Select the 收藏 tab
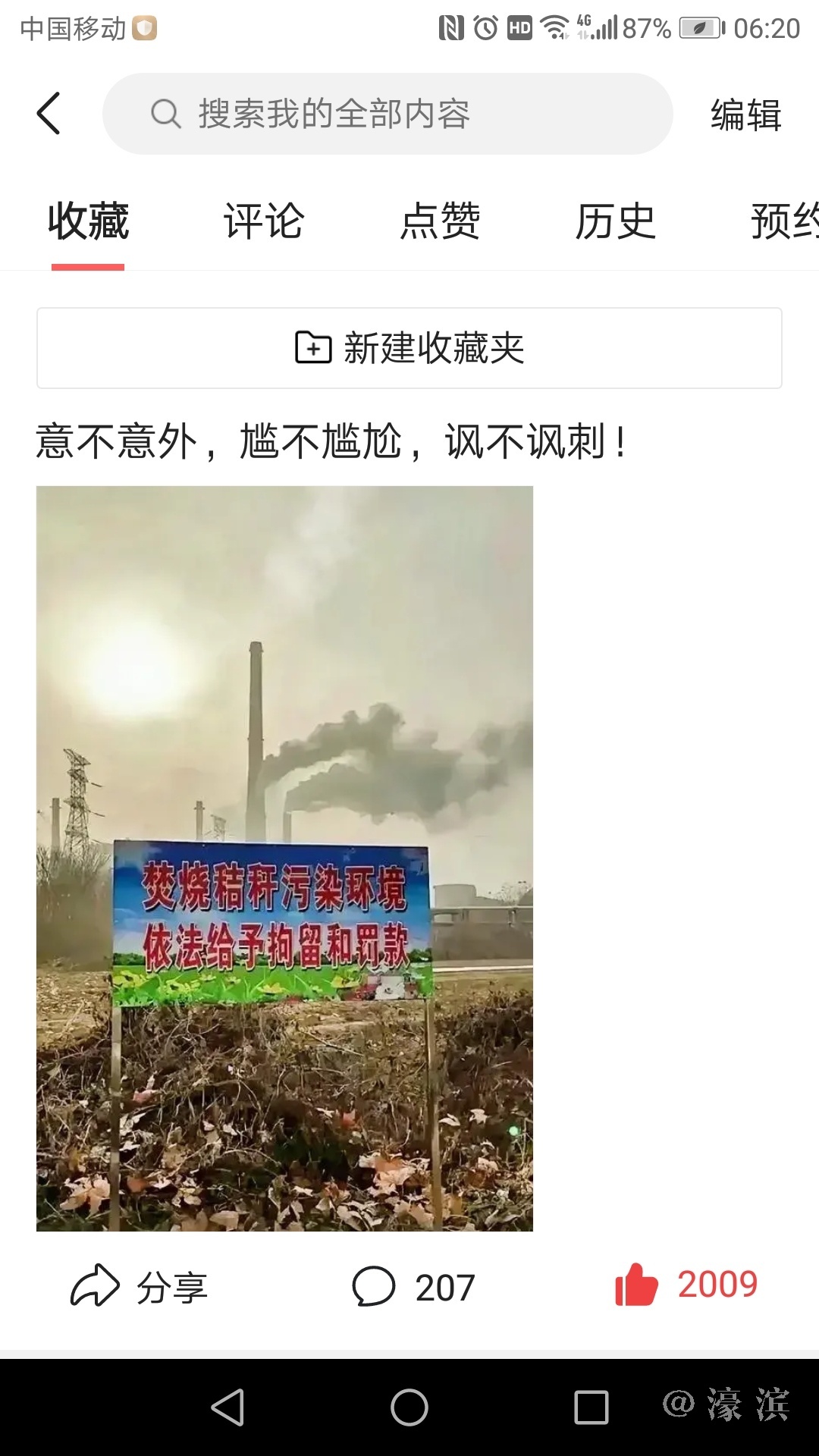The image size is (819, 1456). [88, 221]
